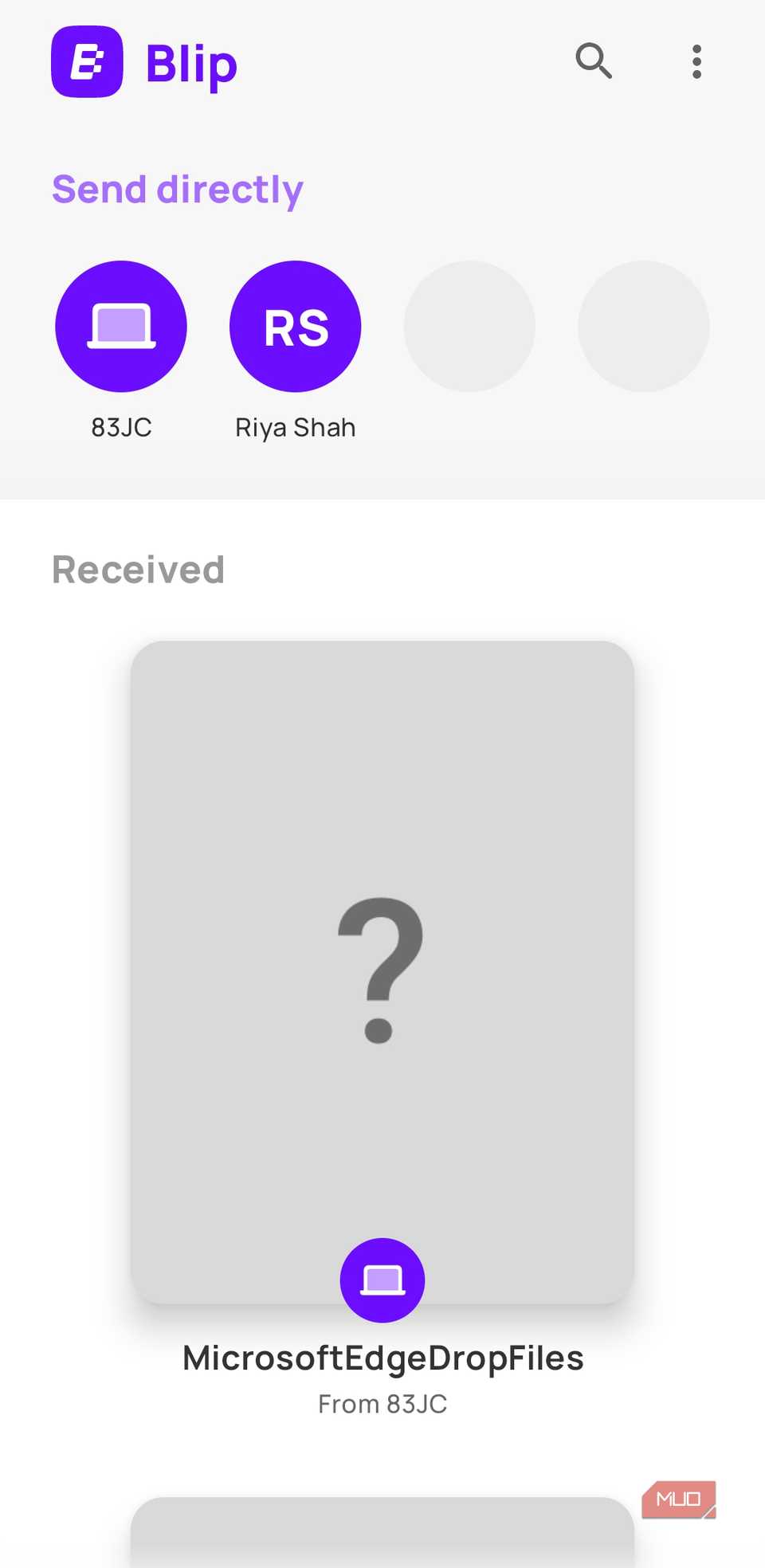Image resolution: width=765 pixels, height=1568 pixels.
Task: Send directly to device 83JC
Action: coord(121,327)
